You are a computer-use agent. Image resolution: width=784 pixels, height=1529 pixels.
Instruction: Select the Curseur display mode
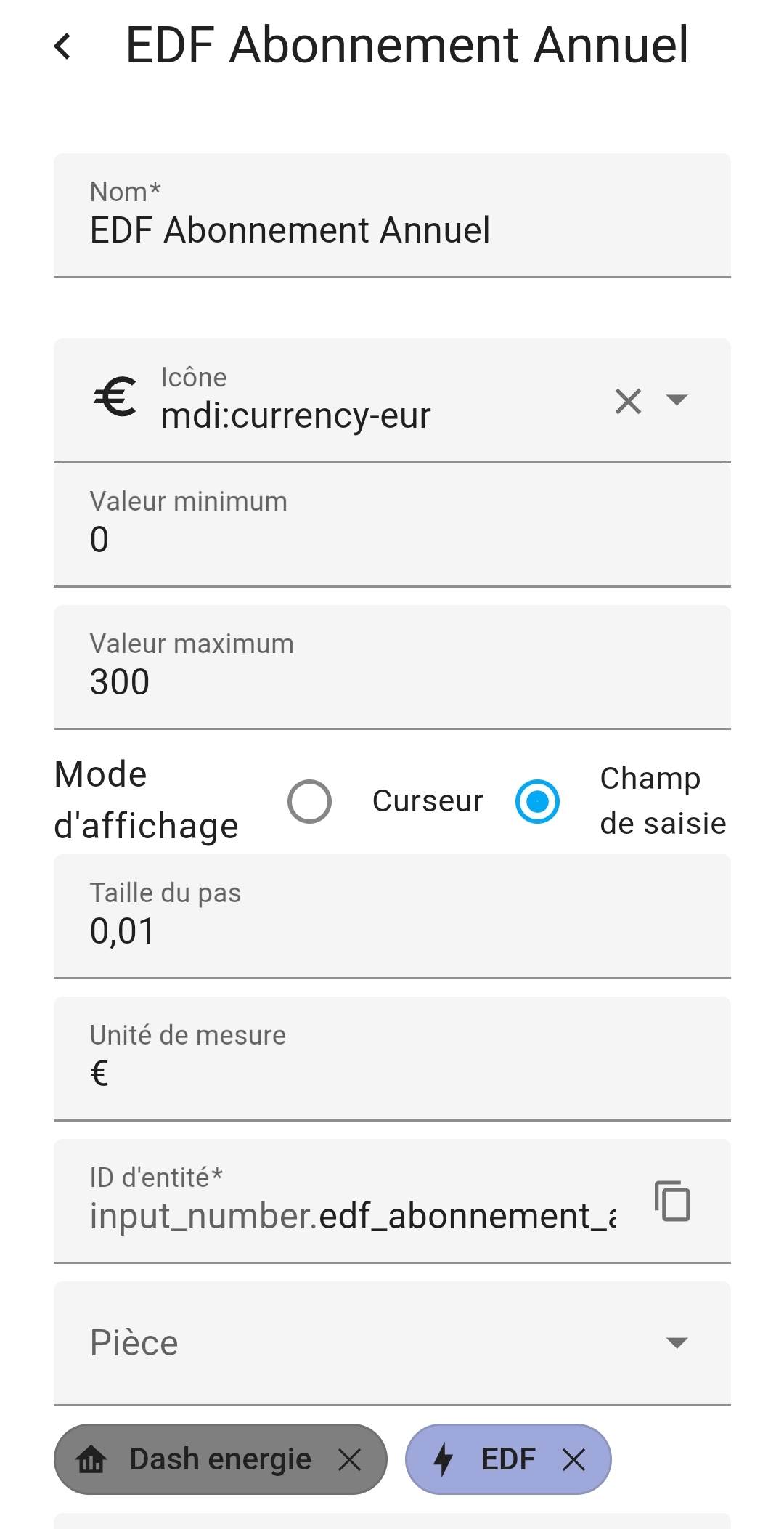point(309,801)
